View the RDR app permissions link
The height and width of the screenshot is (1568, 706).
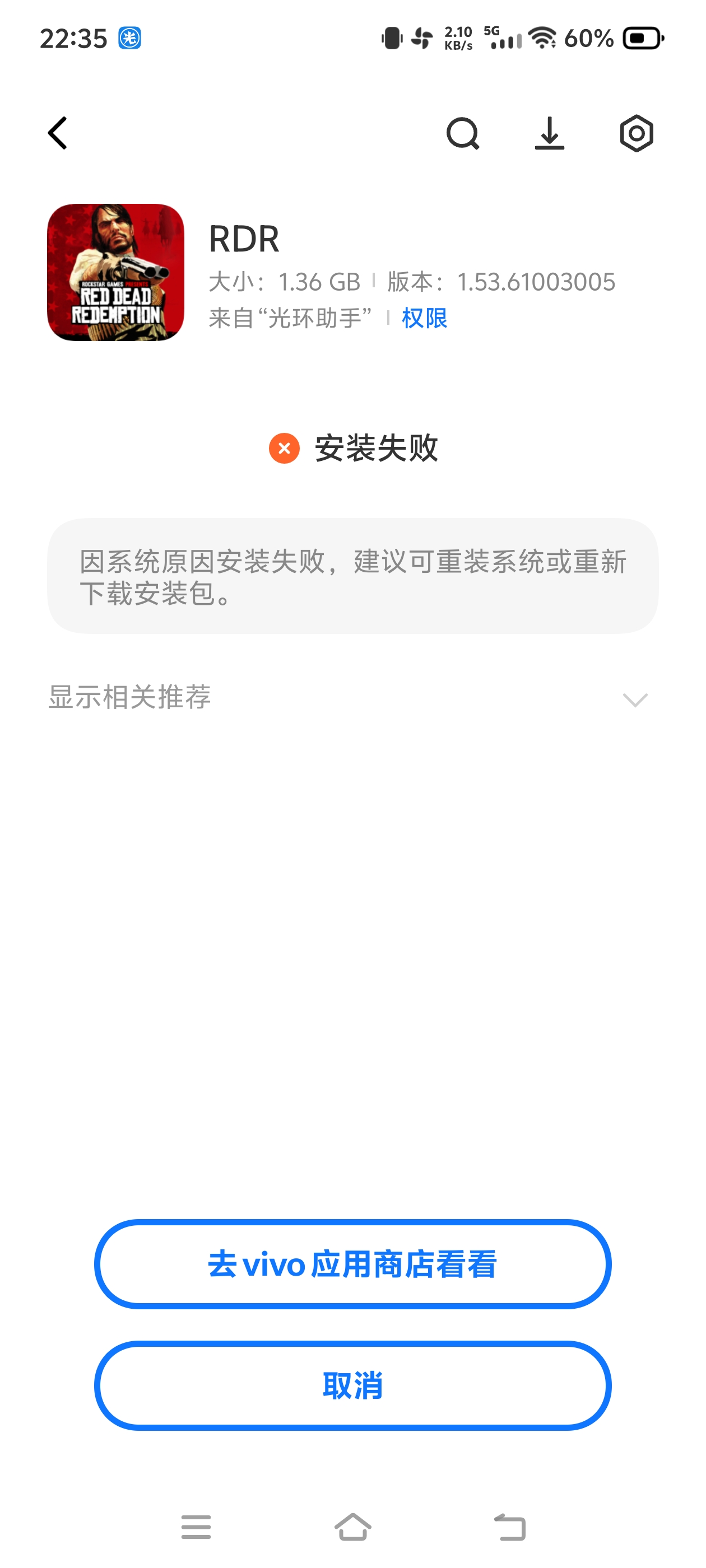[425, 318]
